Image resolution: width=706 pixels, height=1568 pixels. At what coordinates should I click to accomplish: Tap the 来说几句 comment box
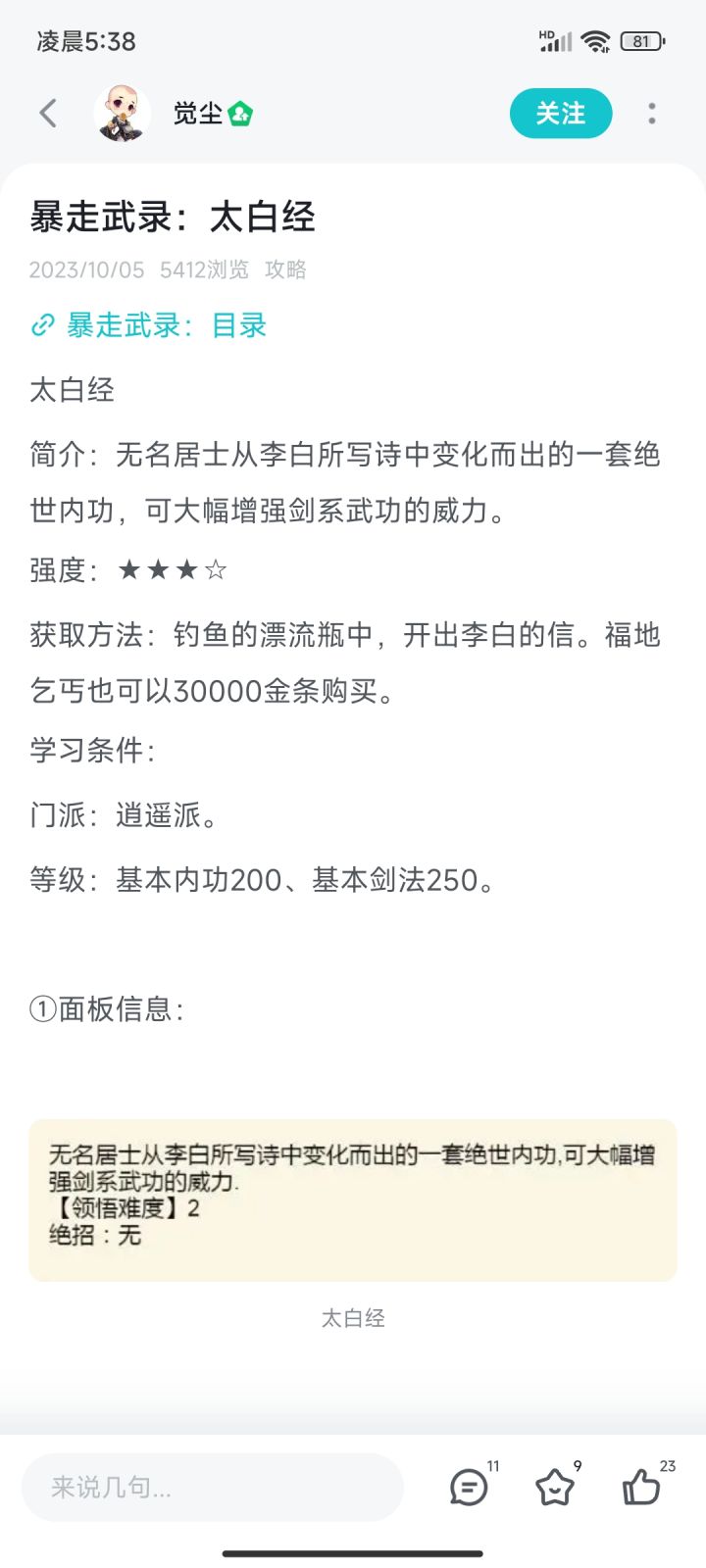point(213,1488)
